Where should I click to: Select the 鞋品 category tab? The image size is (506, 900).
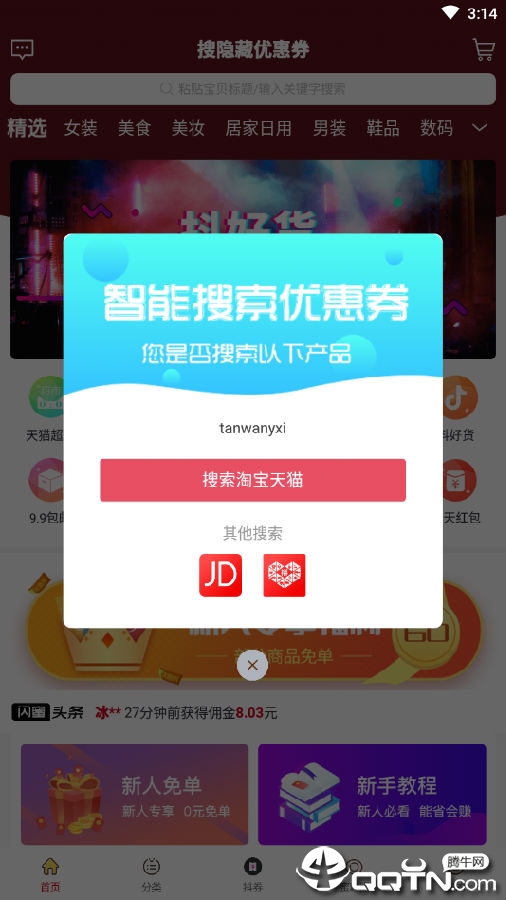[x=383, y=128]
